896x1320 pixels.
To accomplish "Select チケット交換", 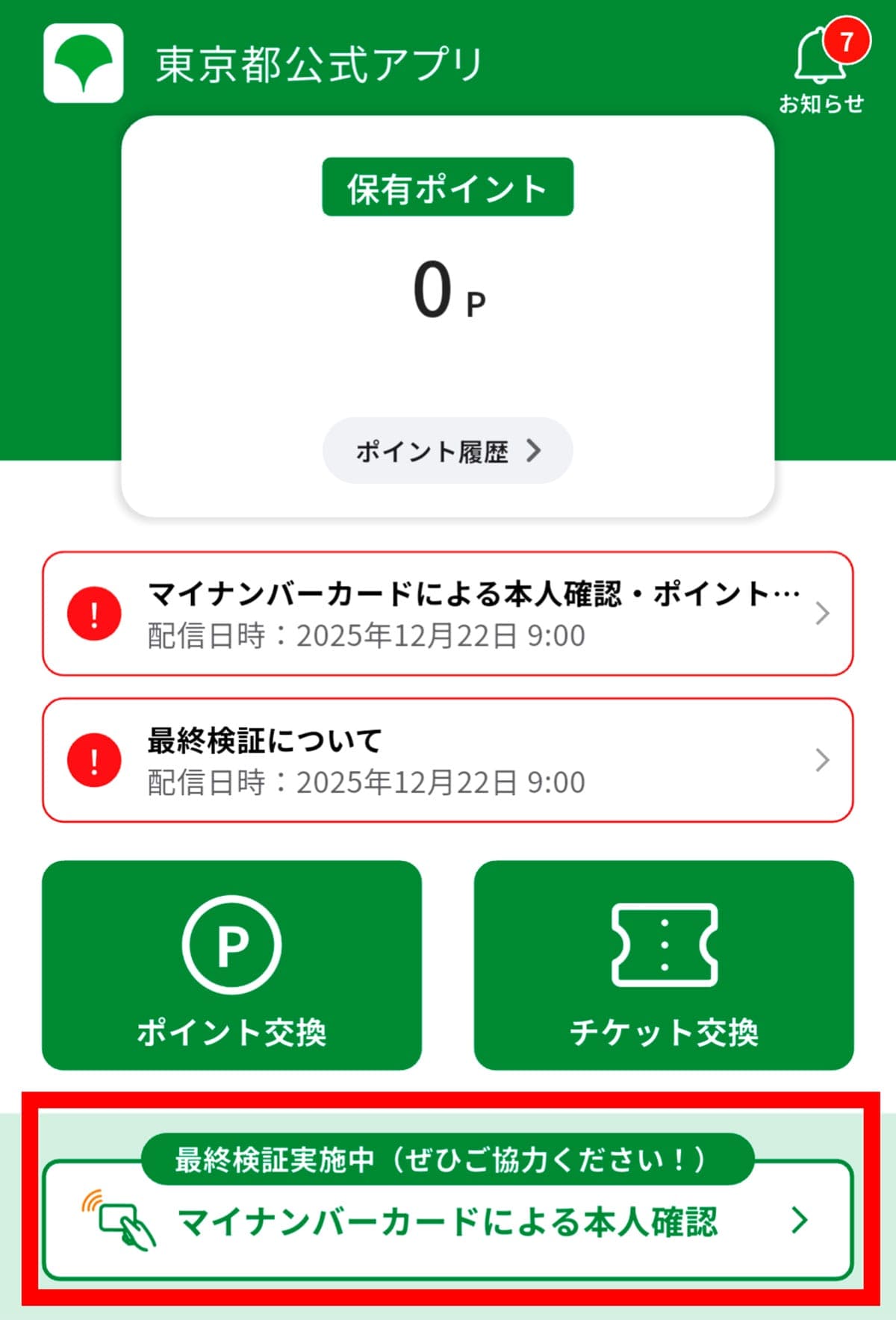I will [663, 971].
